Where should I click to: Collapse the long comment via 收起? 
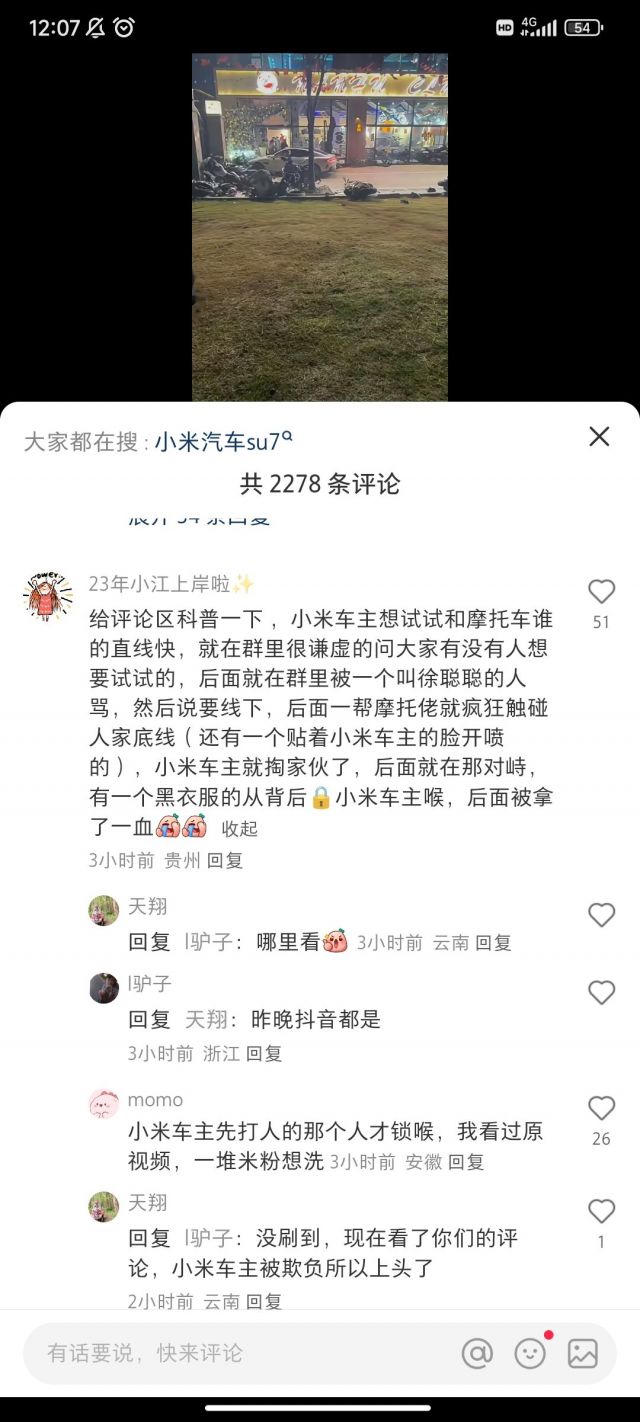[239, 828]
